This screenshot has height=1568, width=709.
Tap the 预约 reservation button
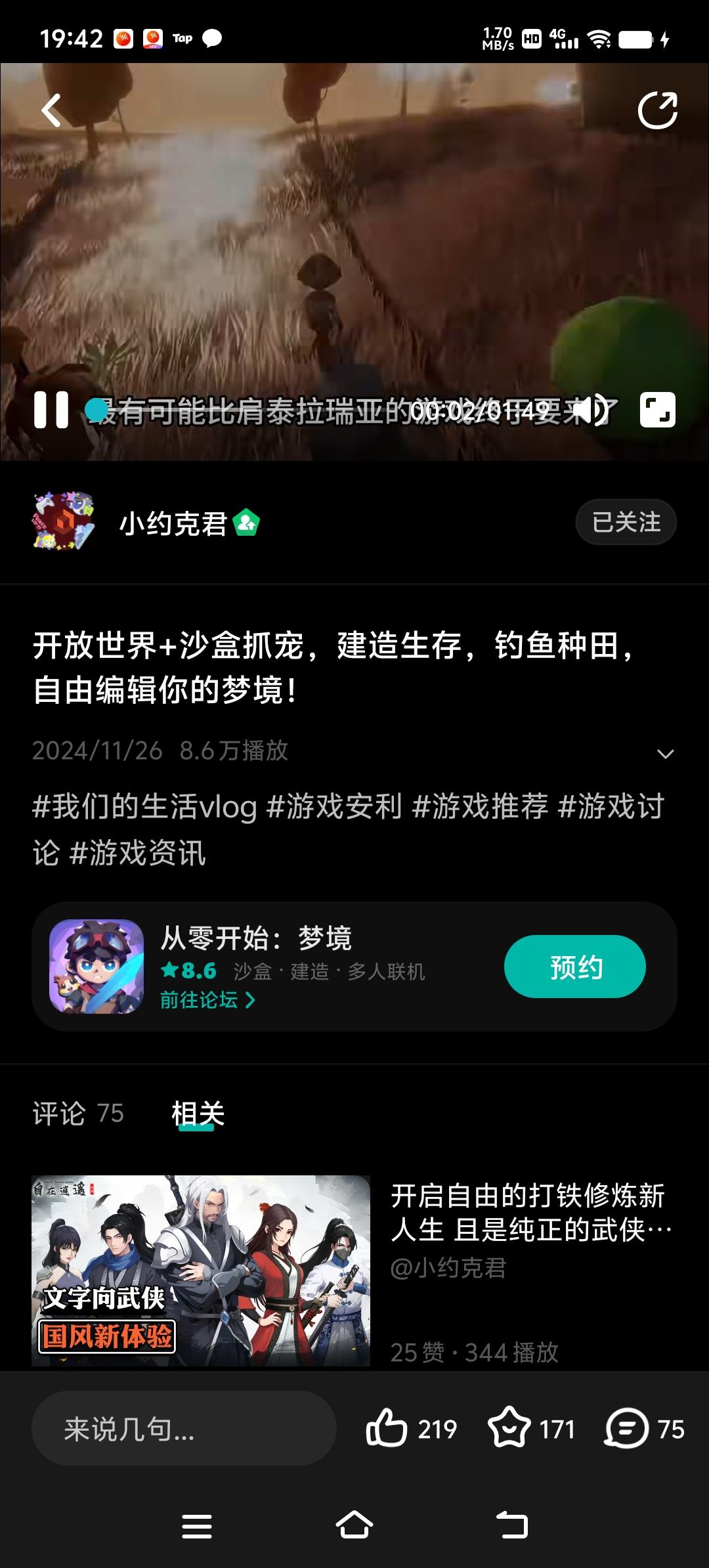tap(574, 965)
